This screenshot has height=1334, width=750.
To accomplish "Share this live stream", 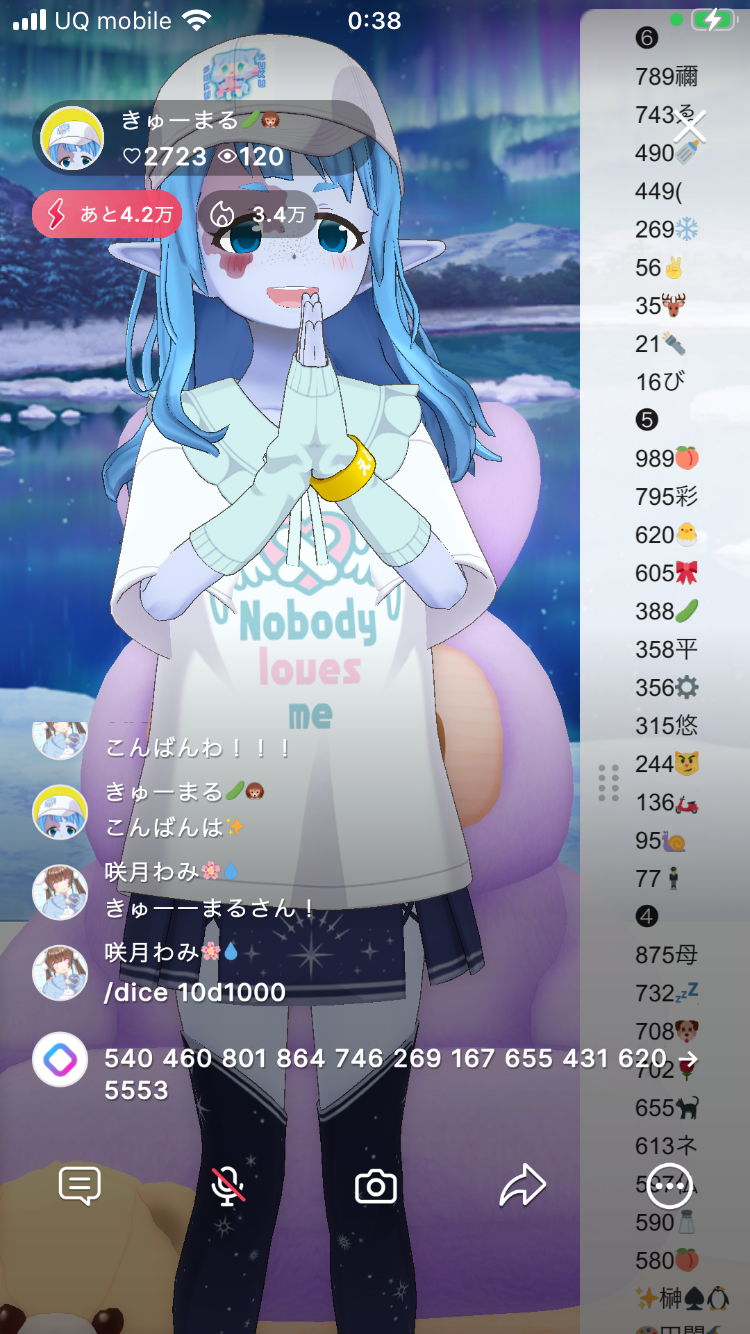I will [522, 1187].
